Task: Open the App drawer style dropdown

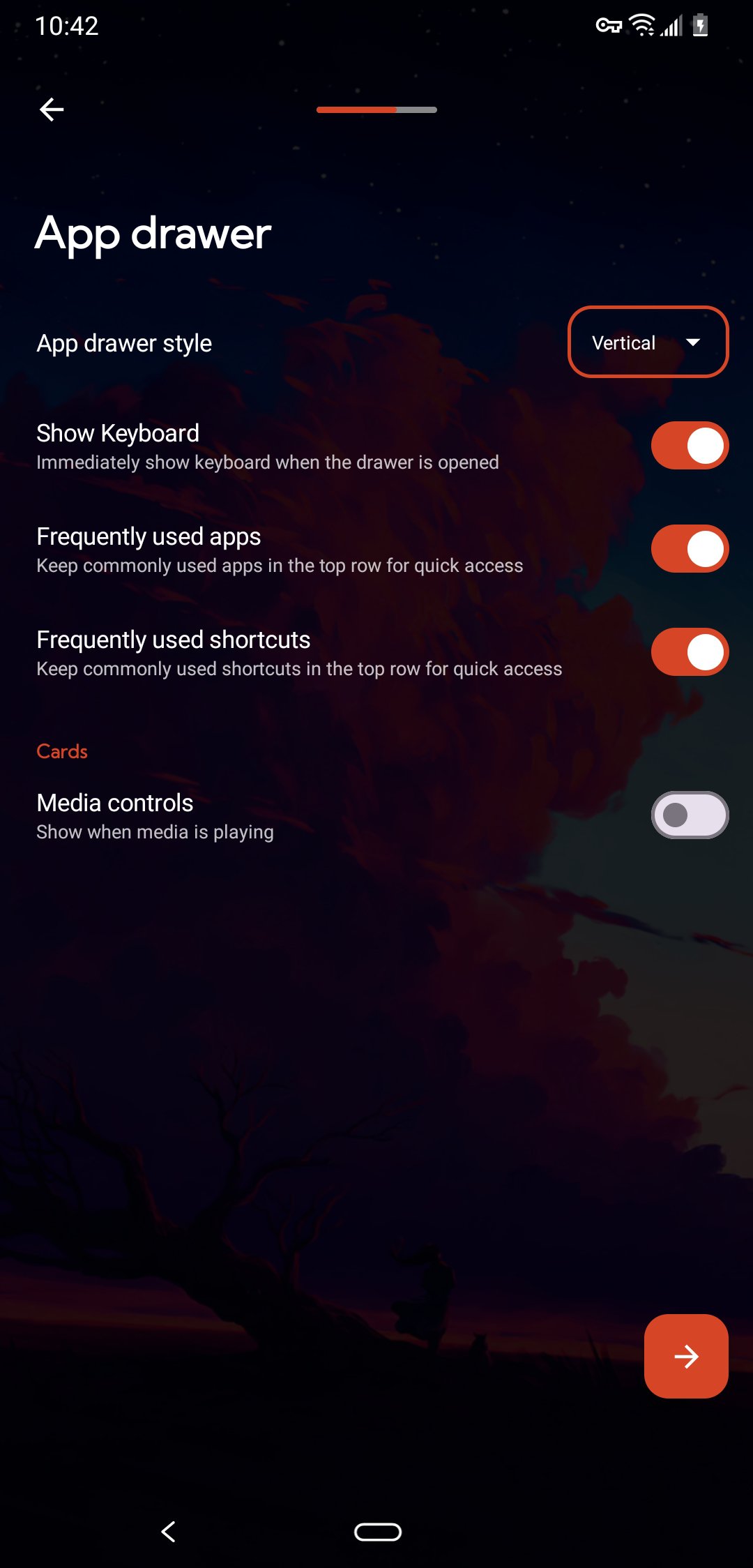Action: [648, 342]
